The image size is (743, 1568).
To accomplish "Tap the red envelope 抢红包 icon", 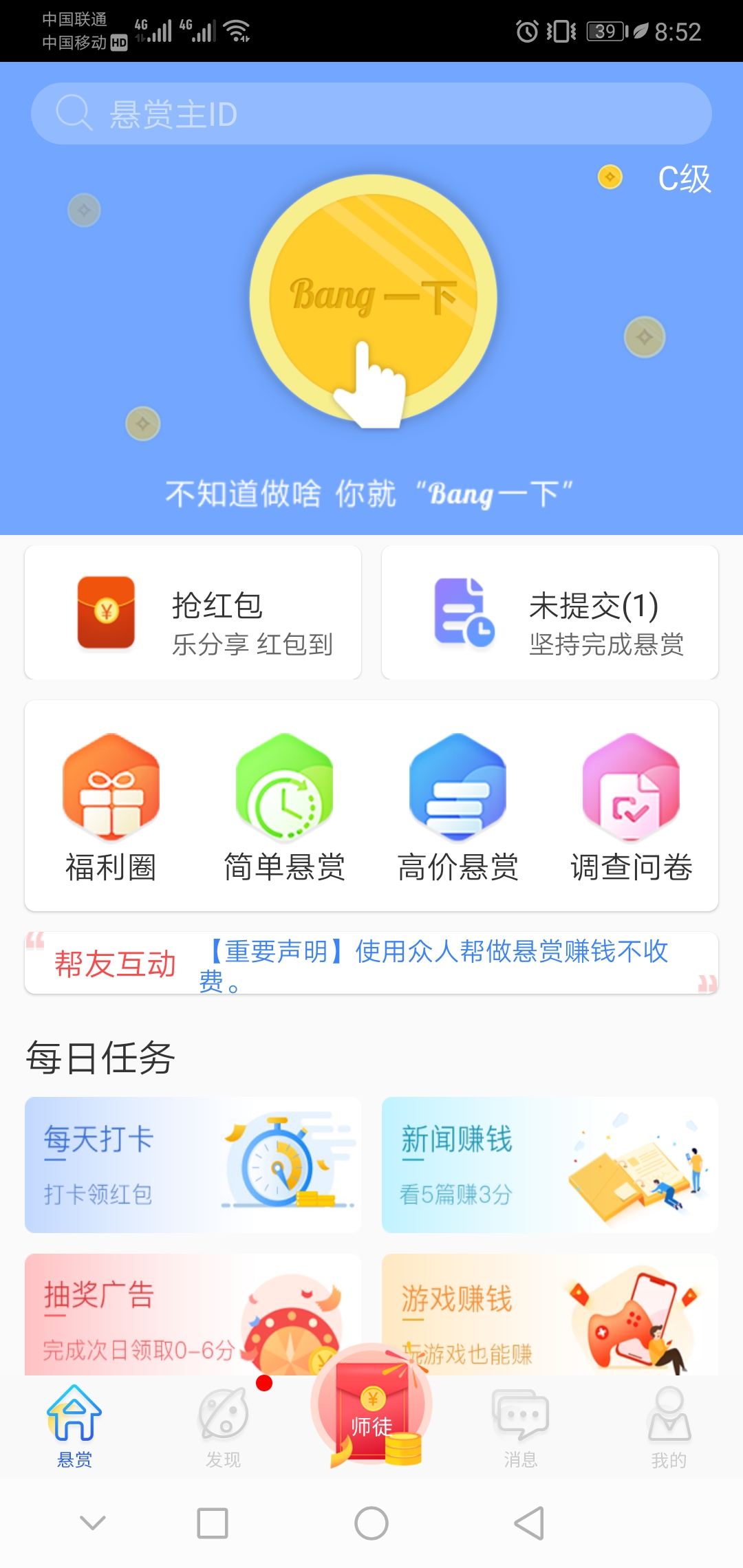I will (107, 612).
